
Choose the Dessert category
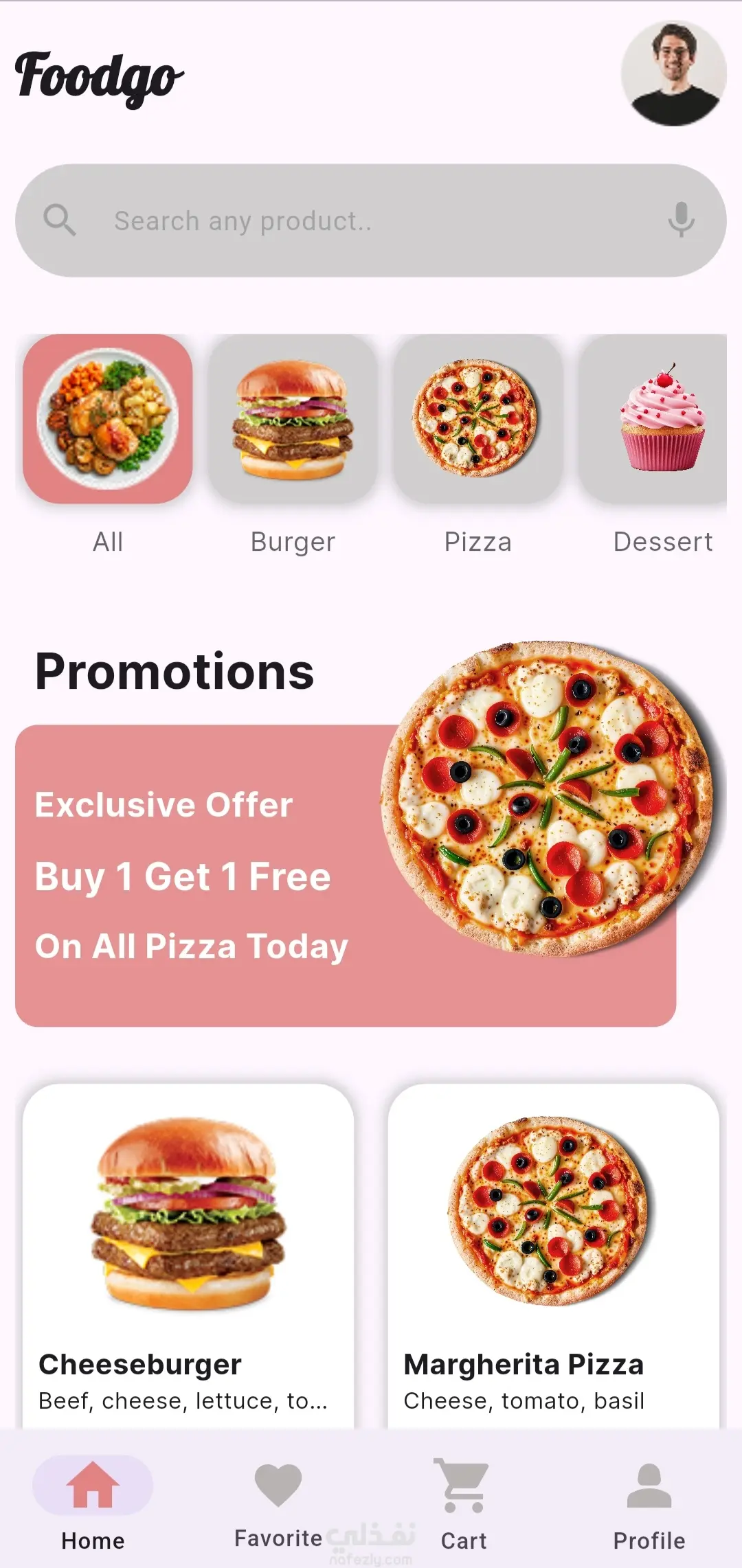[660, 419]
